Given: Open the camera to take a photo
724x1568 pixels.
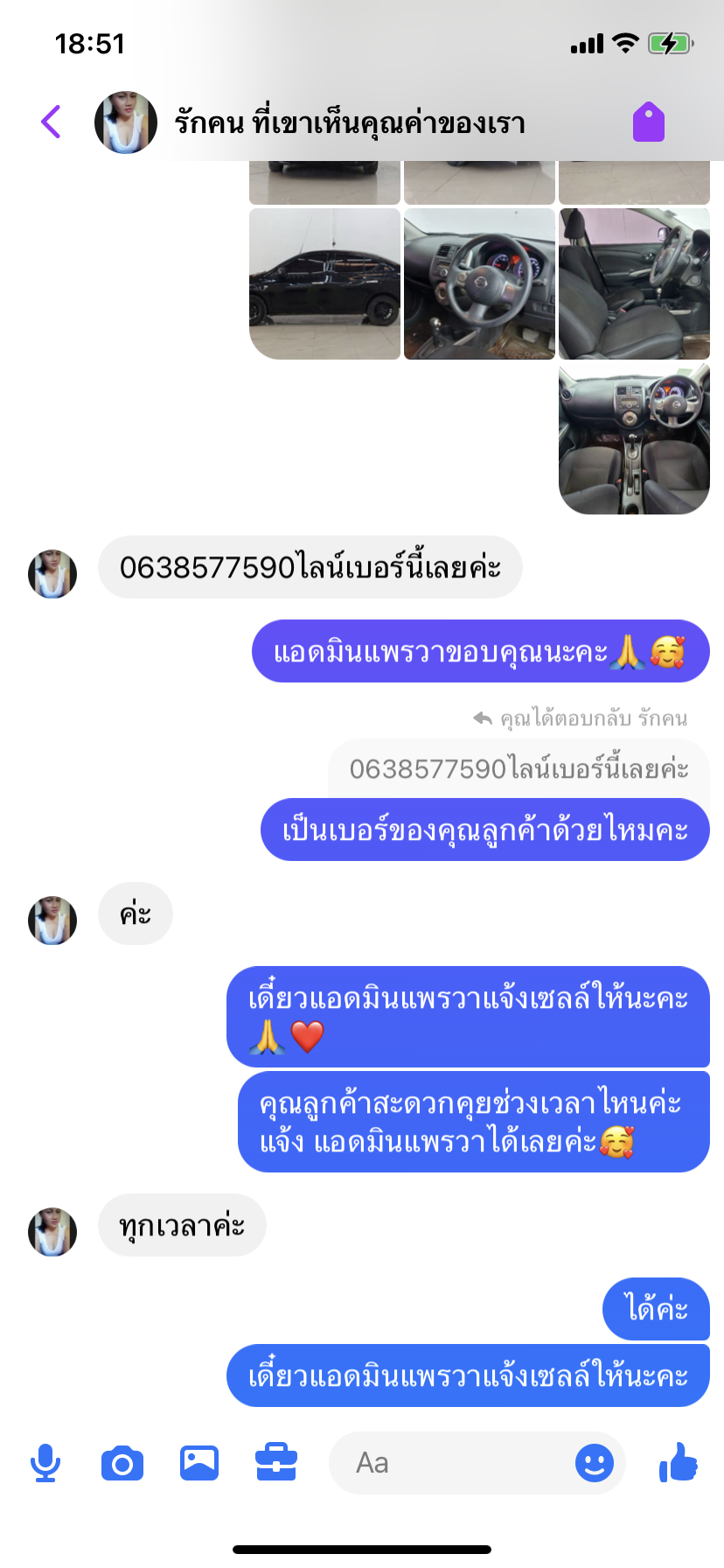Looking at the screenshot, I should 122,1463.
